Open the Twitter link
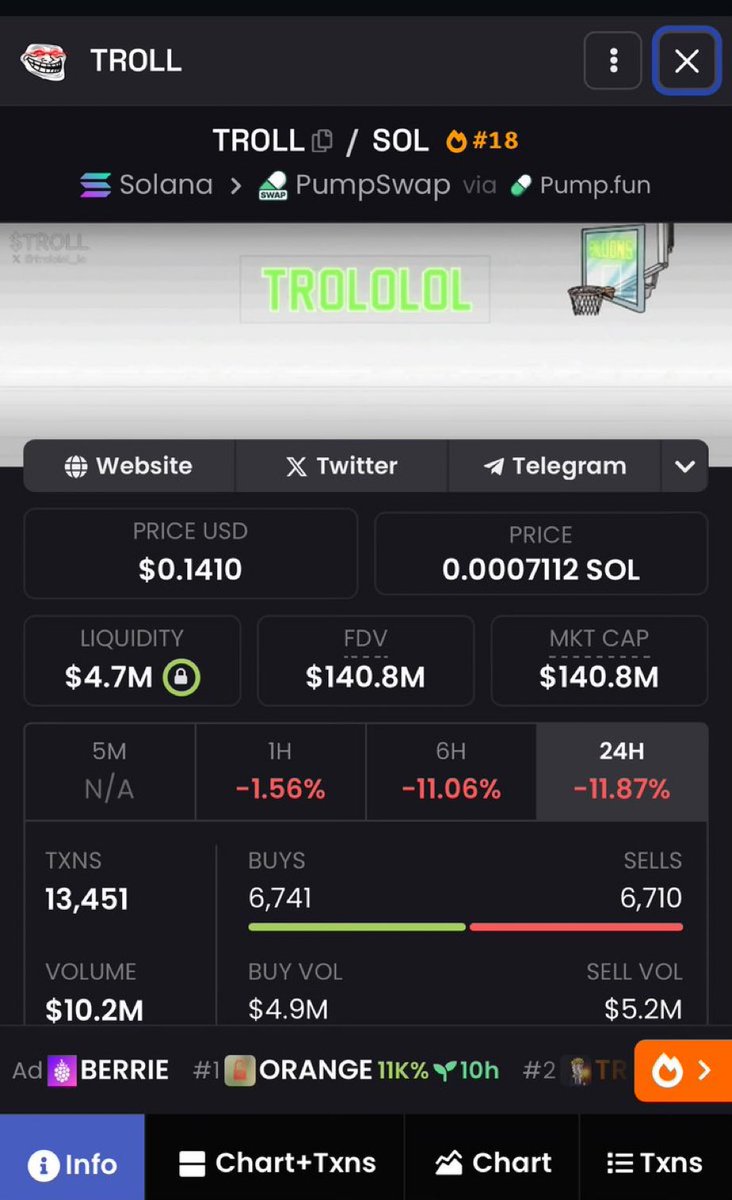Screen dimensions: 732x1200 coord(341,466)
